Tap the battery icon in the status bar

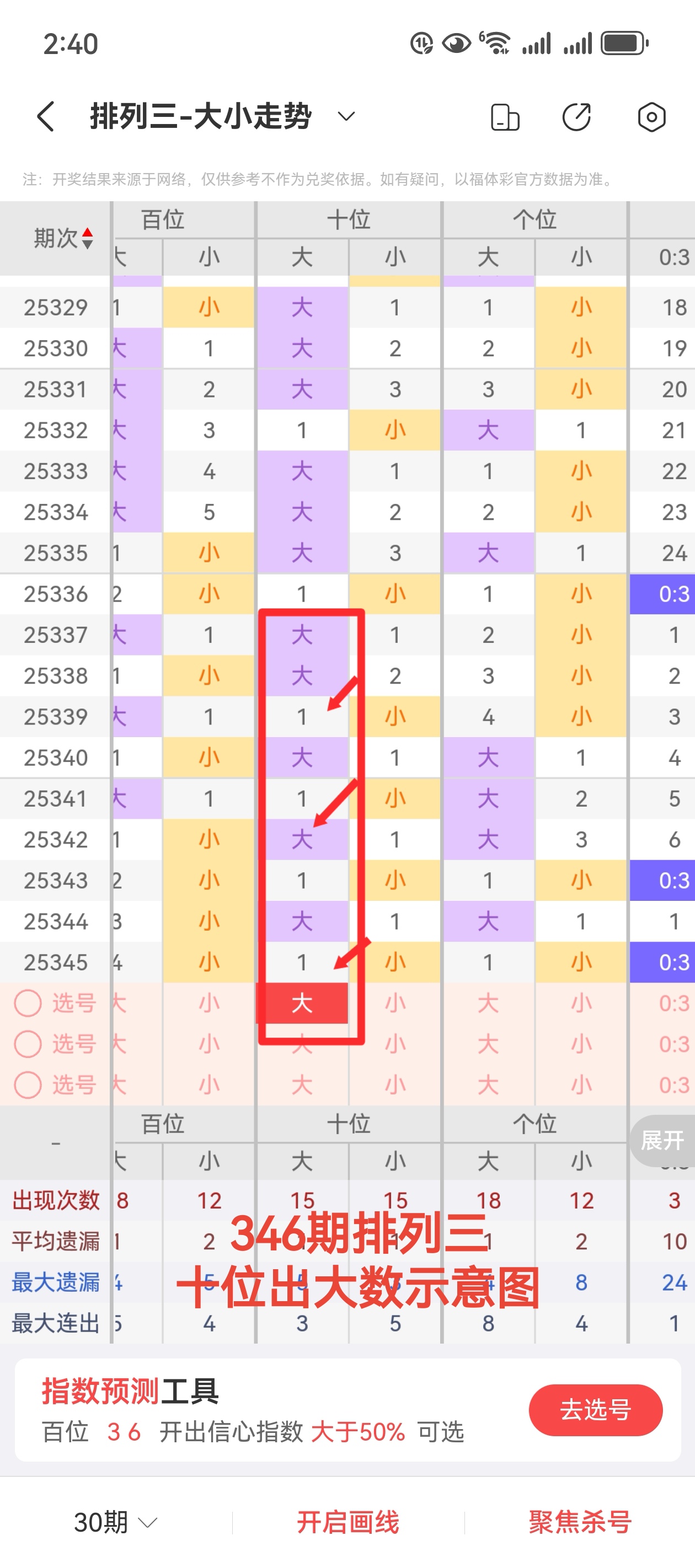[623, 41]
